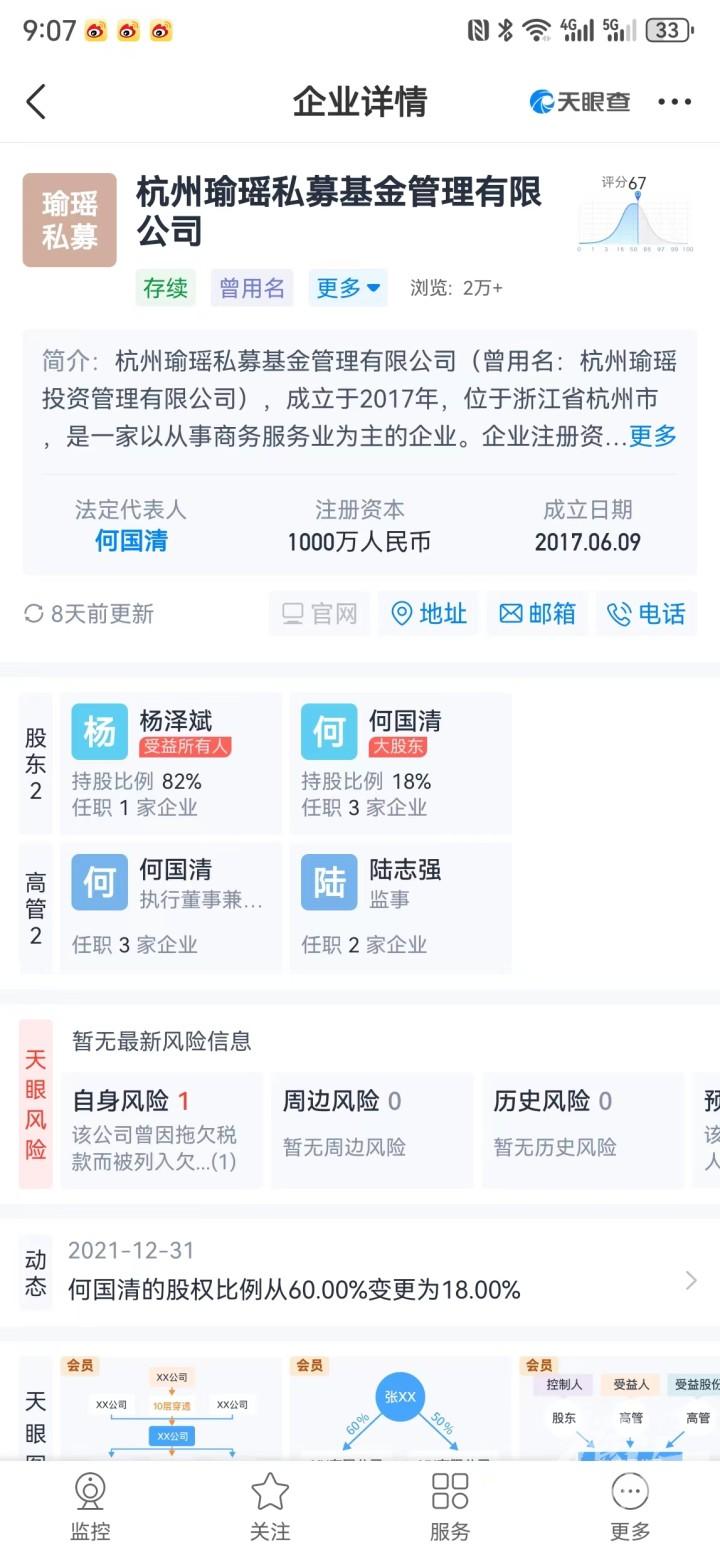Viewport: 720px width, 1555px height.
Task: Open executive card for 何国清 执行董事
Action: pyautogui.click(x=170, y=907)
